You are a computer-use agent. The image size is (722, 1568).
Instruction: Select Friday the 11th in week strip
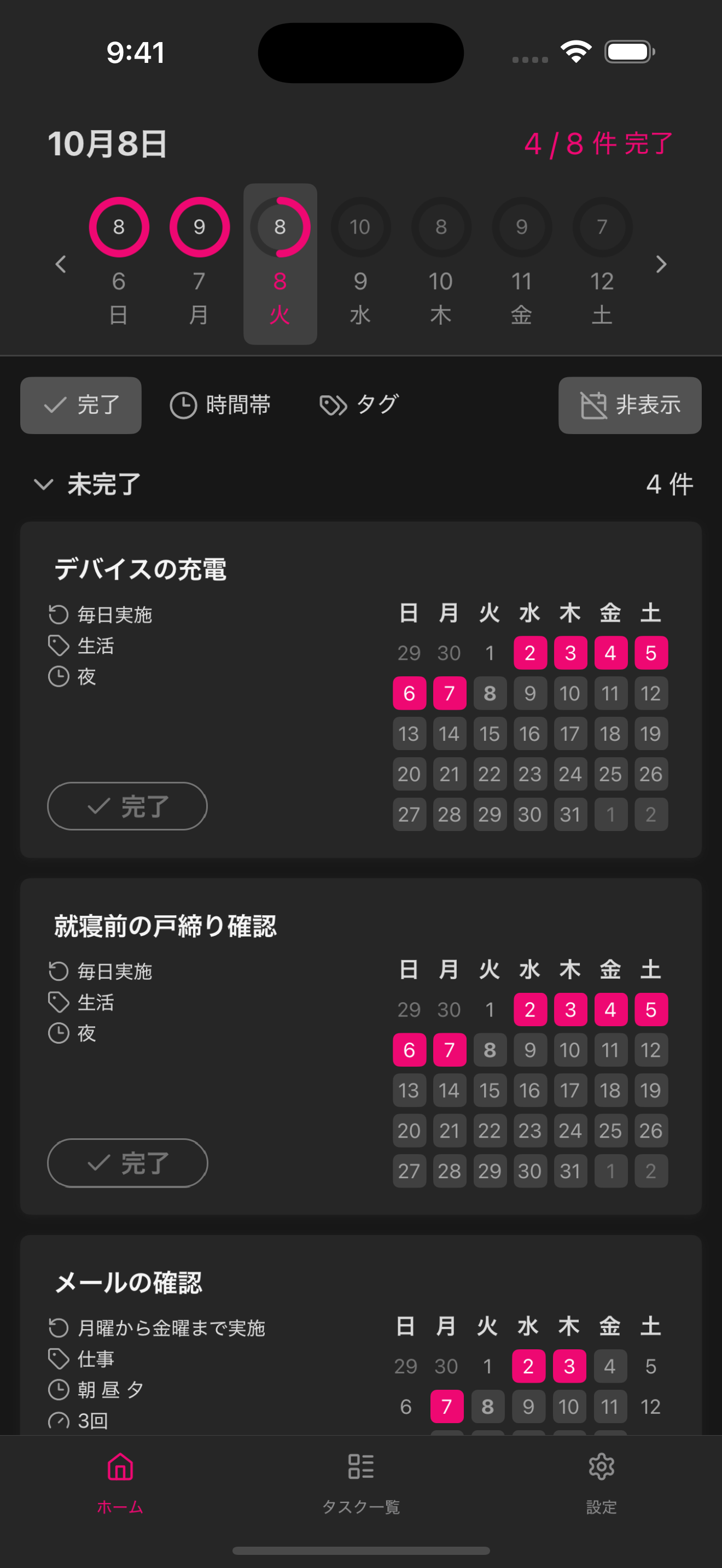click(522, 263)
